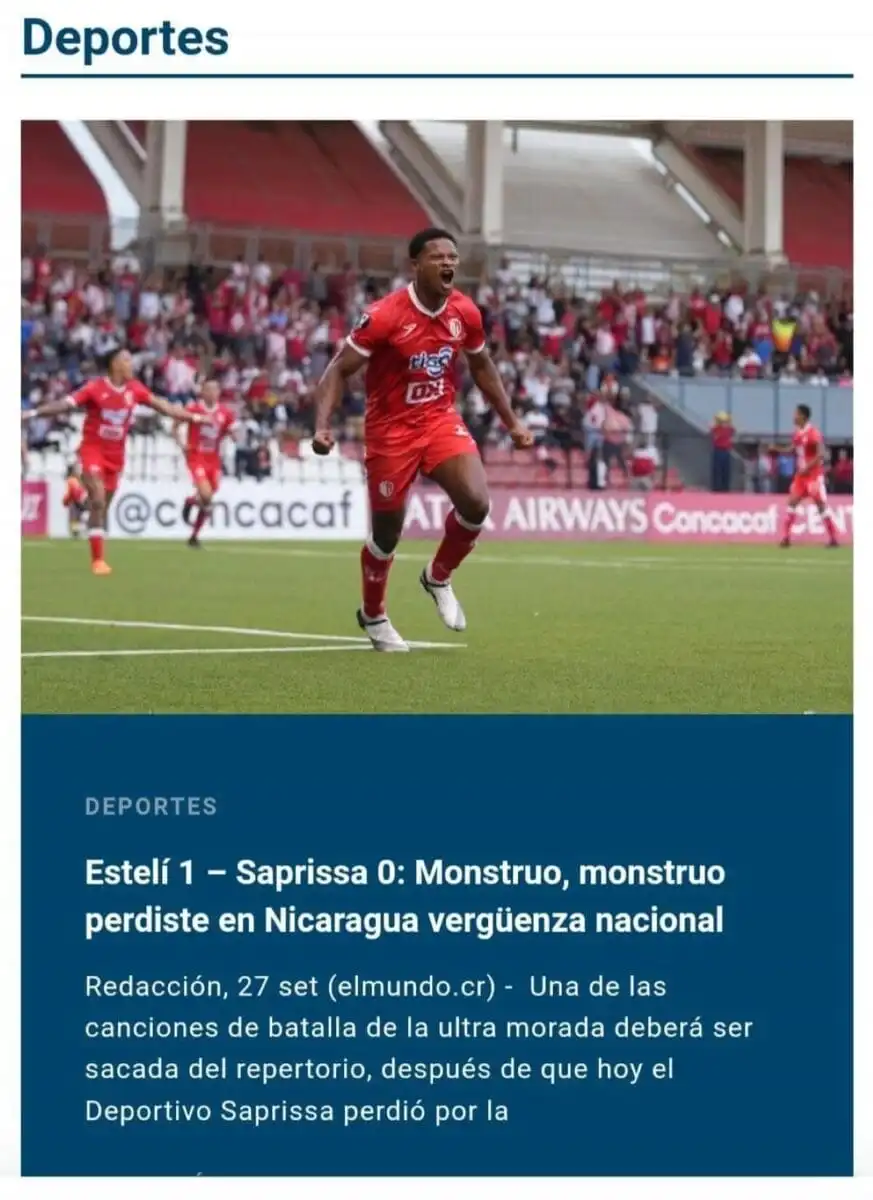Open the DEPORTES category label above the headline
The image size is (873, 1200).
151,806
